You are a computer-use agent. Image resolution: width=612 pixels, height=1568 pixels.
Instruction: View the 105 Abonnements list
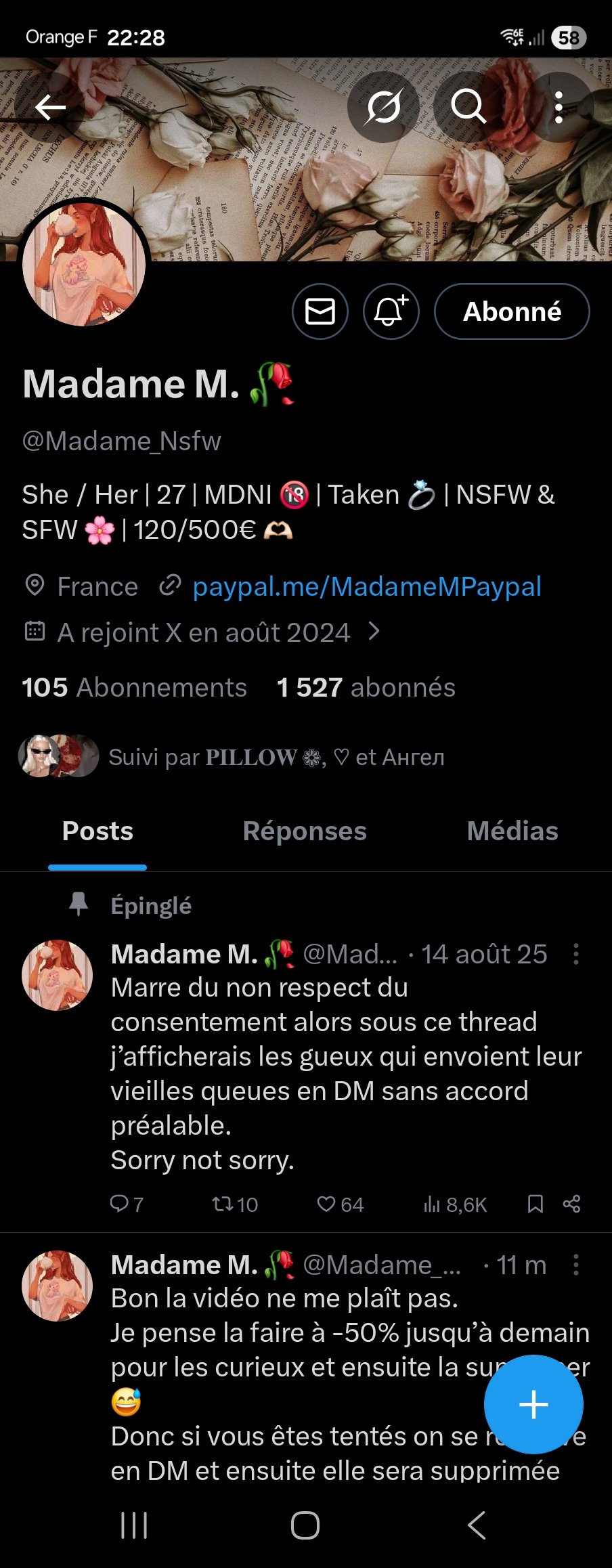pos(134,687)
